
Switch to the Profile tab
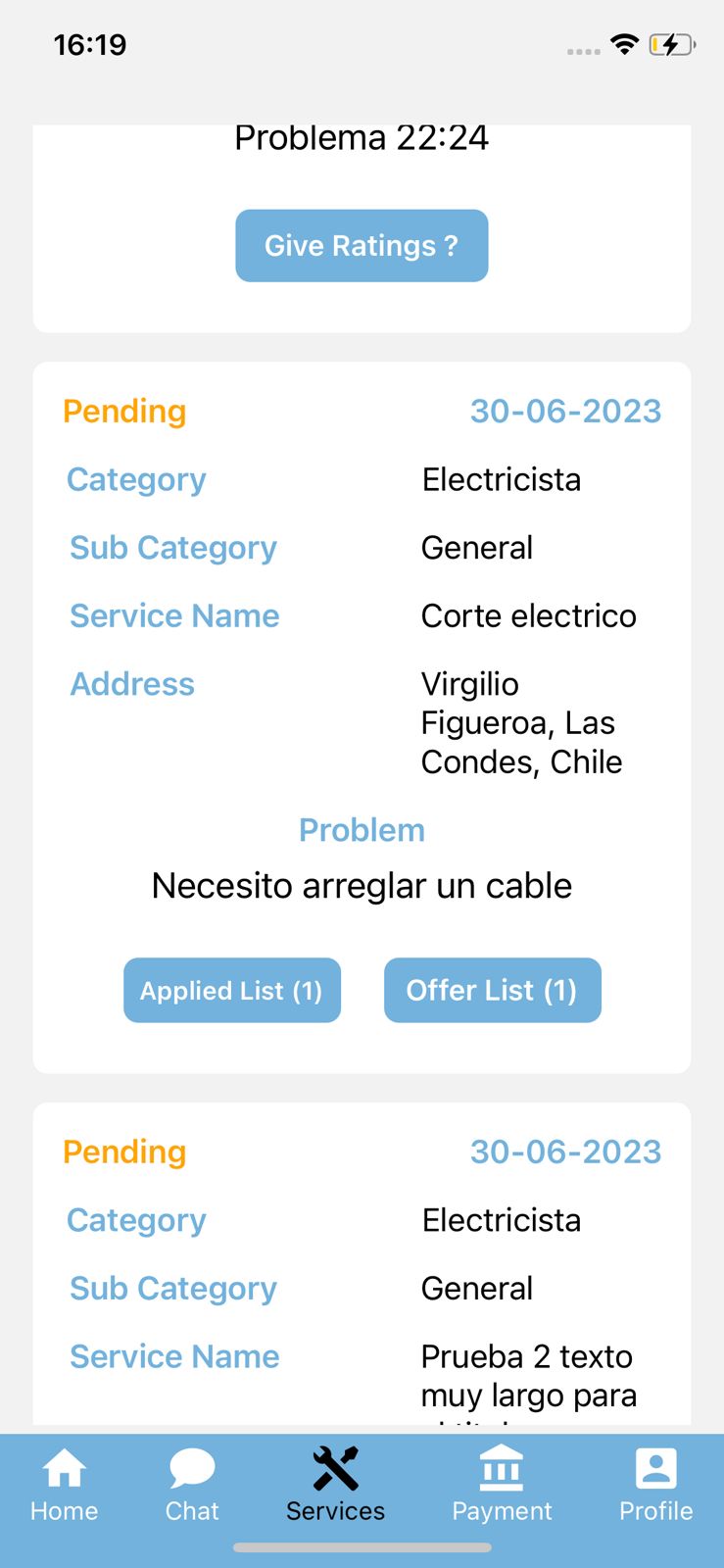point(655,1485)
